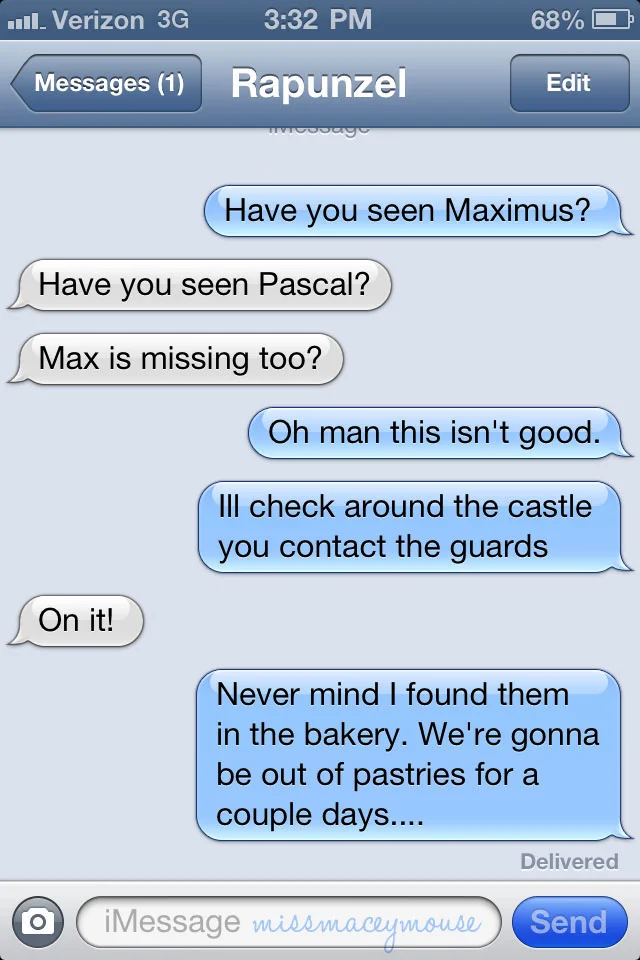Open the camera attachment icon
The height and width of the screenshot is (960, 640).
click(38, 921)
